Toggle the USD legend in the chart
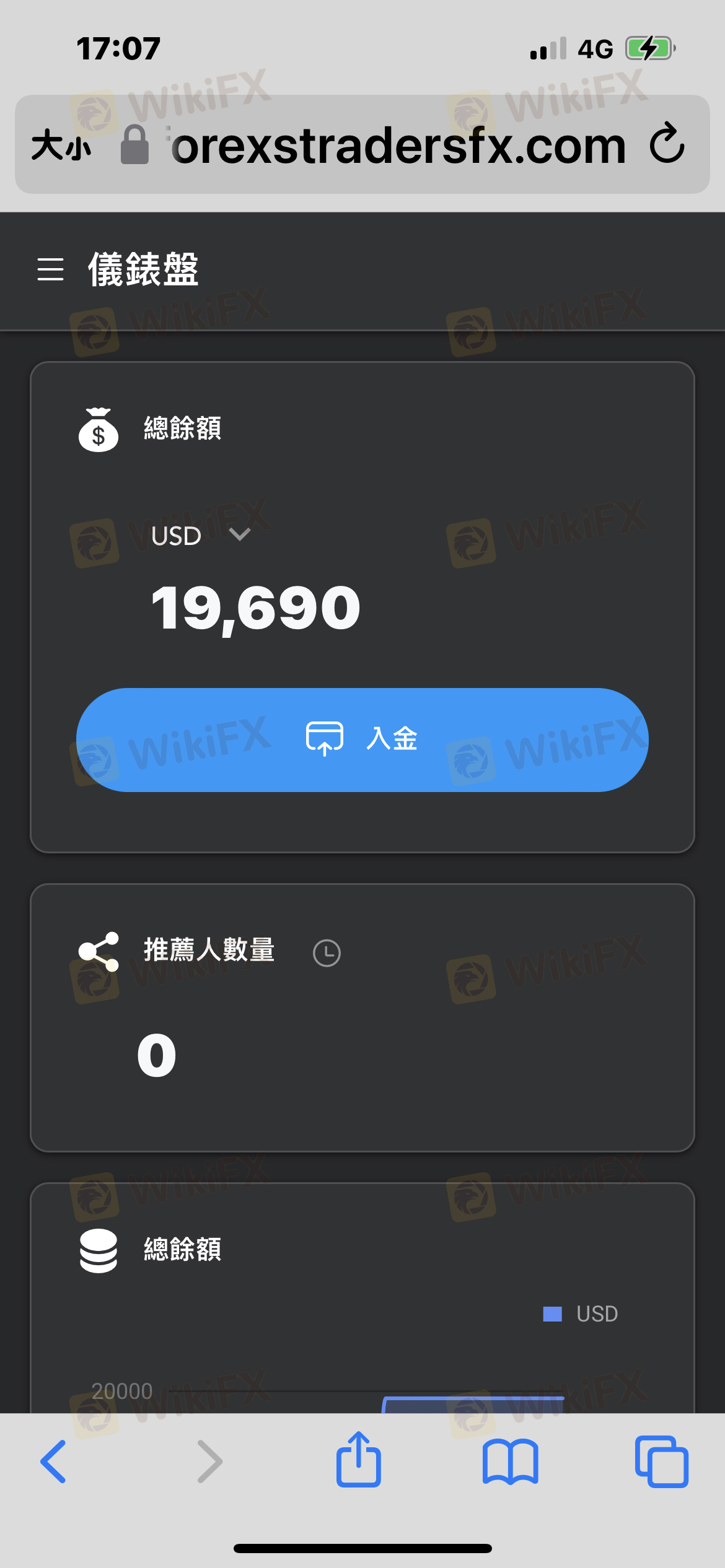Screen dimensions: 725x1568 click(580, 1313)
